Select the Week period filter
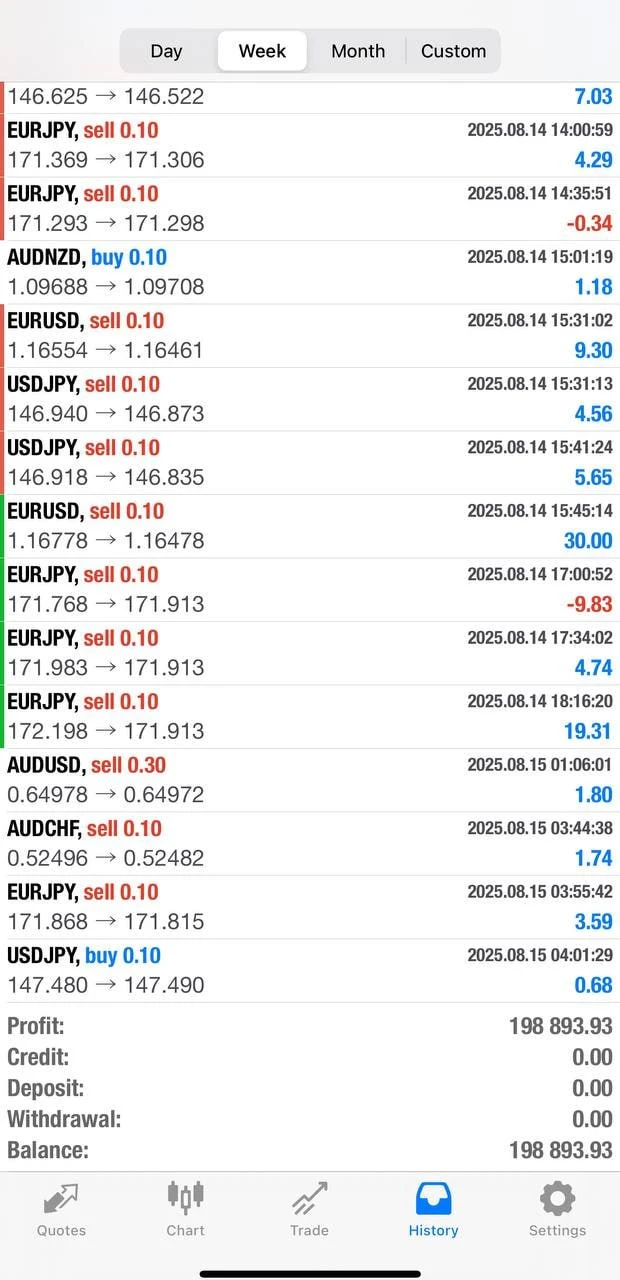The height and width of the screenshot is (1280, 620). pyautogui.click(x=262, y=51)
